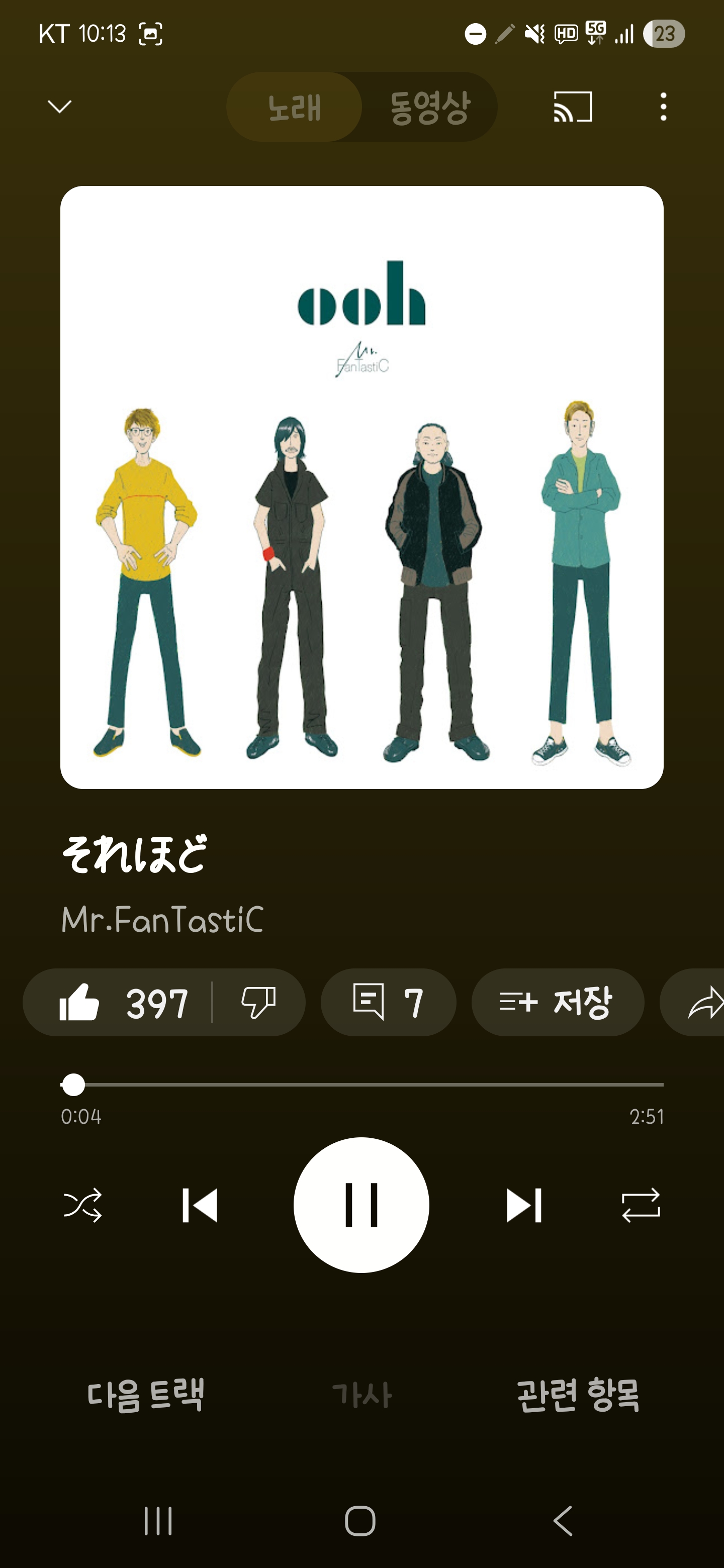The height and width of the screenshot is (1568, 724).
Task: Collapse the player with the down chevron
Action: (60, 107)
